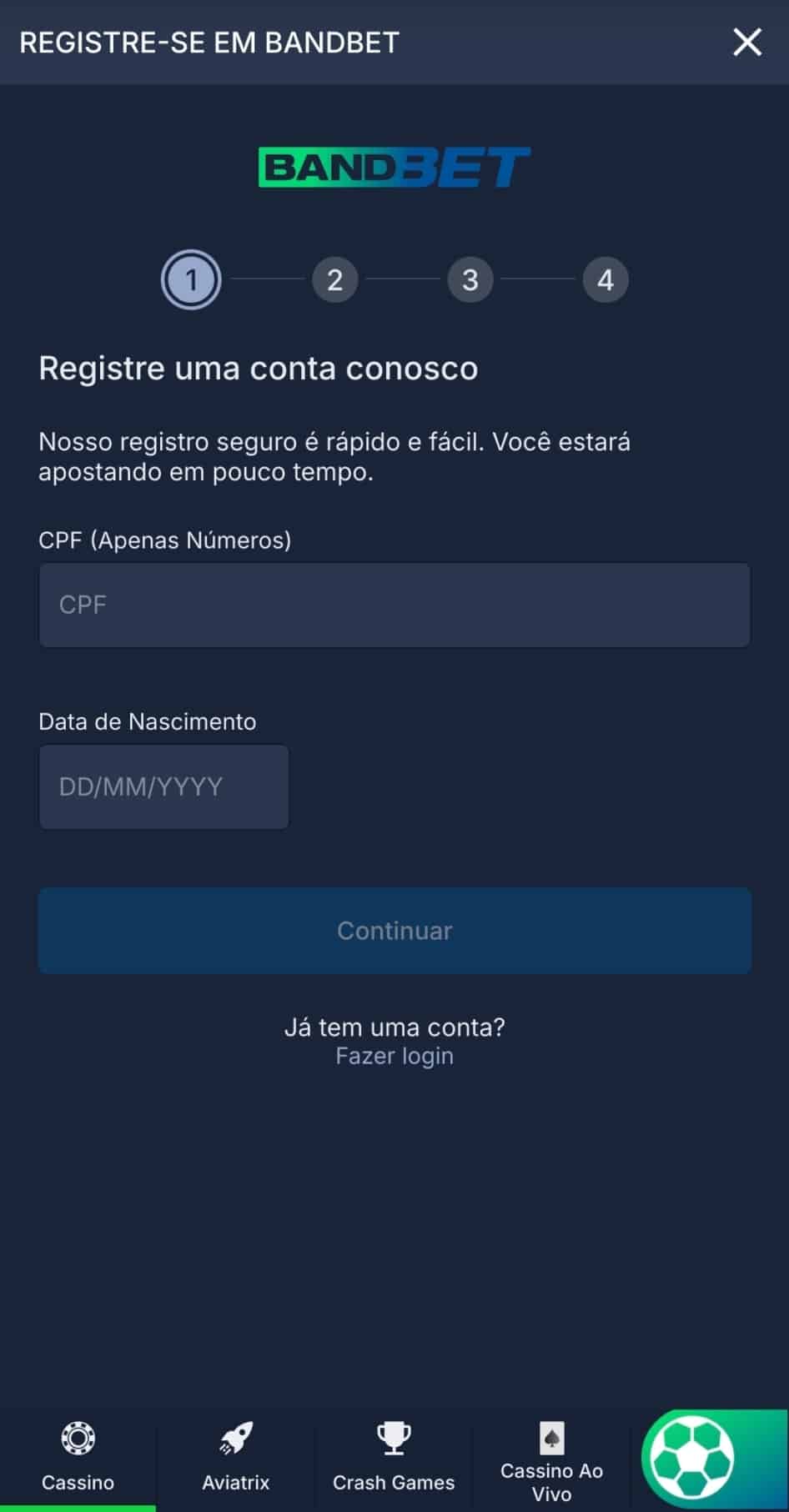Click the highlighted step 1 circle
789x1512 pixels.
[190, 279]
